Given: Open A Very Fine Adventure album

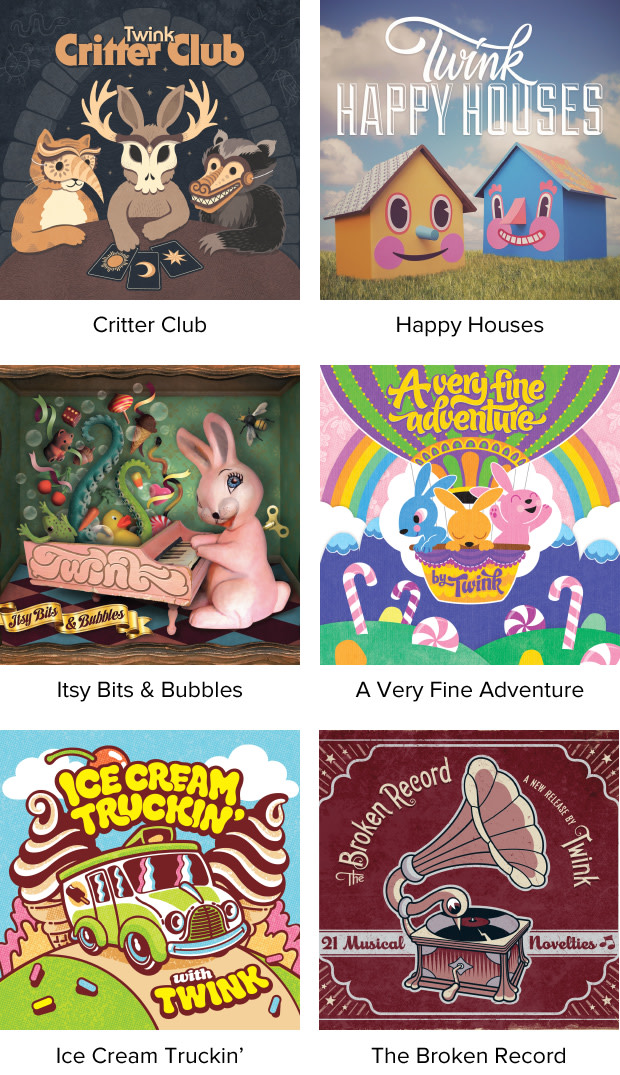Looking at the screenshot, I should 469,515.
